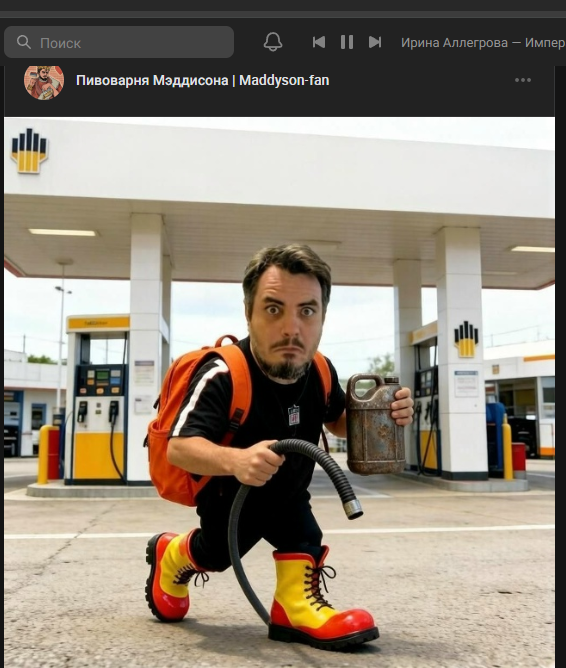Open the gas station post image
Screen dimensions: 566x668
(279, 392)
